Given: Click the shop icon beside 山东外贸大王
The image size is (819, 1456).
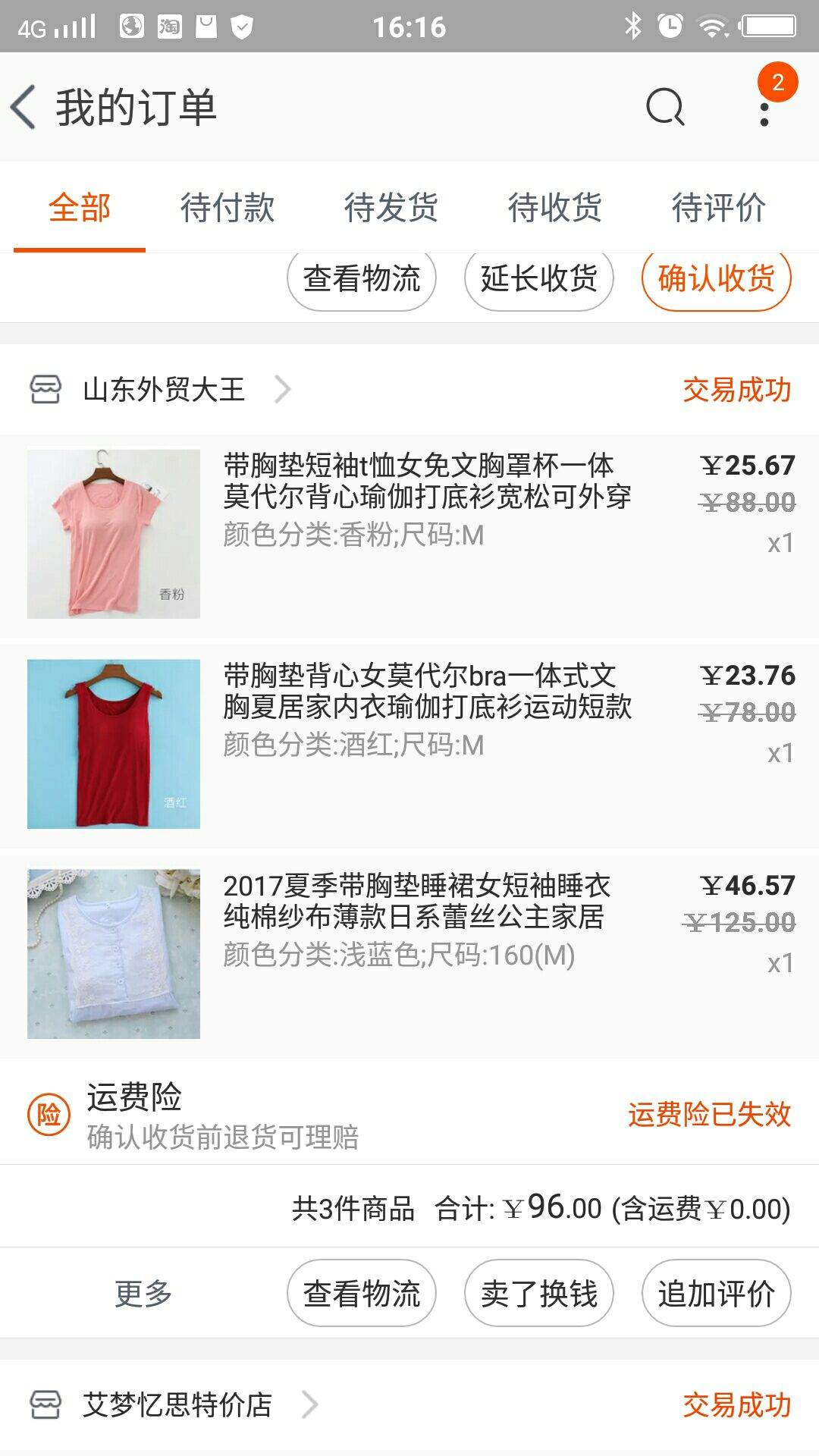Looking at the screenshot, I should tap(45, 389).
